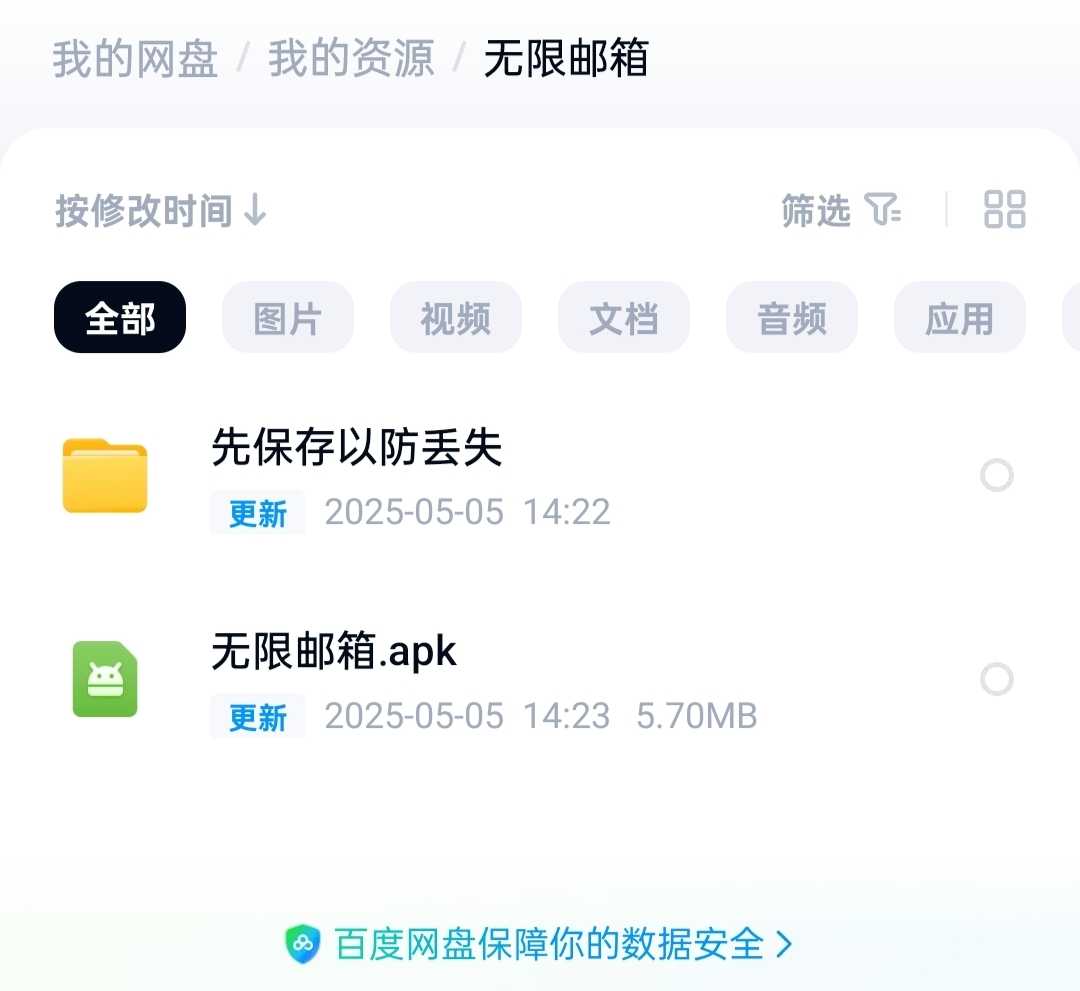Image resolution: width=1080 pixels, height=991 pixels.
Task: Go back to 我的网盘 in breadcrumb
Action: (135, 59)
